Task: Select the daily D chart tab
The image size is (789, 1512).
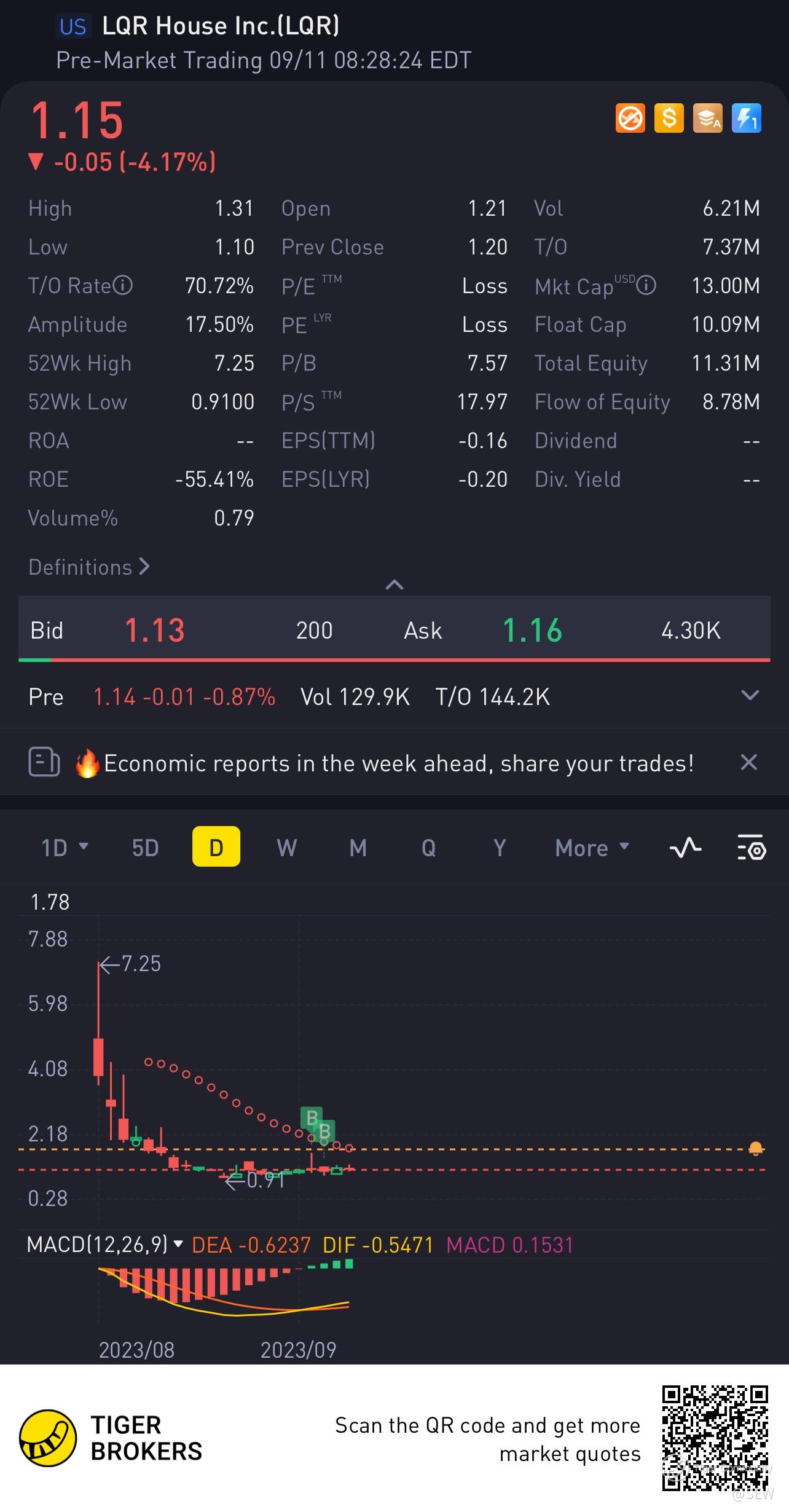Action: pos(216,848)
